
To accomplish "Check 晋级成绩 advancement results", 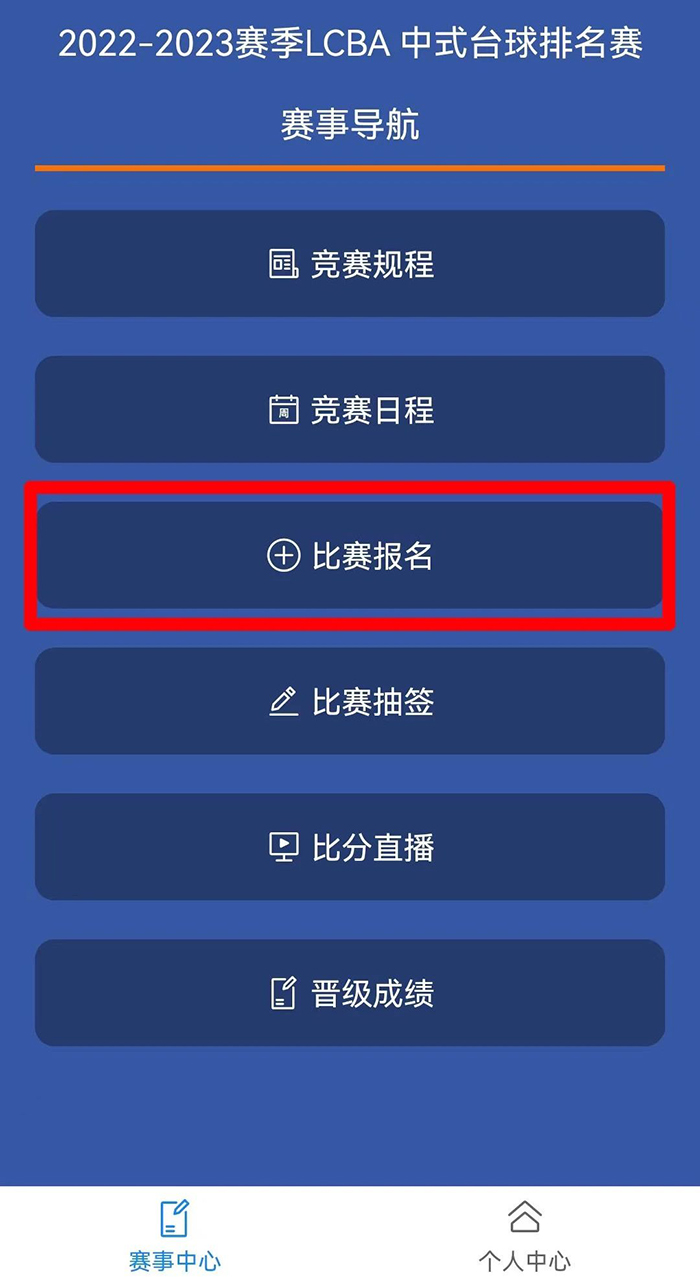I will point(350,993).
